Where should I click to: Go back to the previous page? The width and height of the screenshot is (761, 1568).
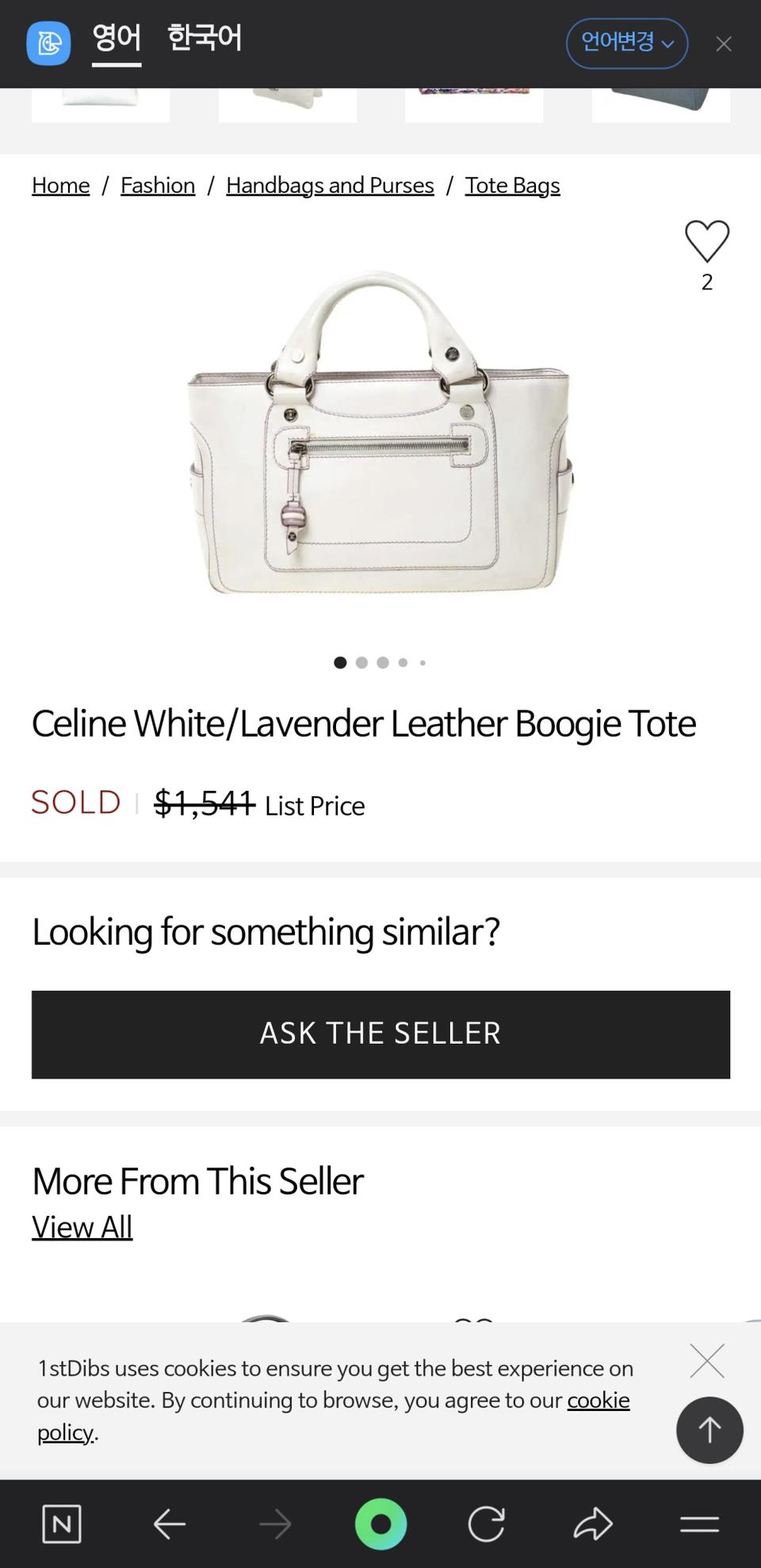point(169,1524)
